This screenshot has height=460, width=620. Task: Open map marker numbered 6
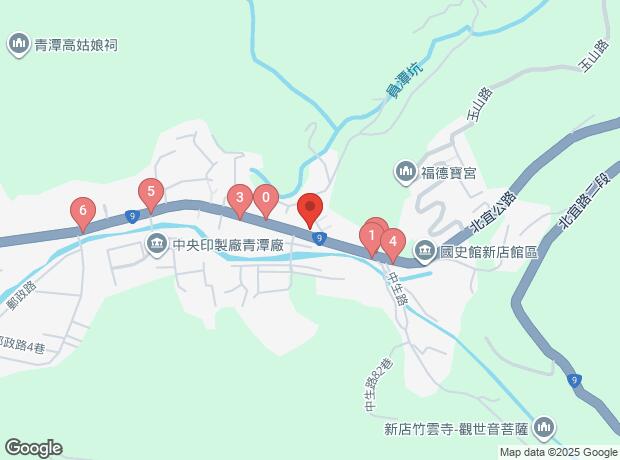[x=83, y=212]
